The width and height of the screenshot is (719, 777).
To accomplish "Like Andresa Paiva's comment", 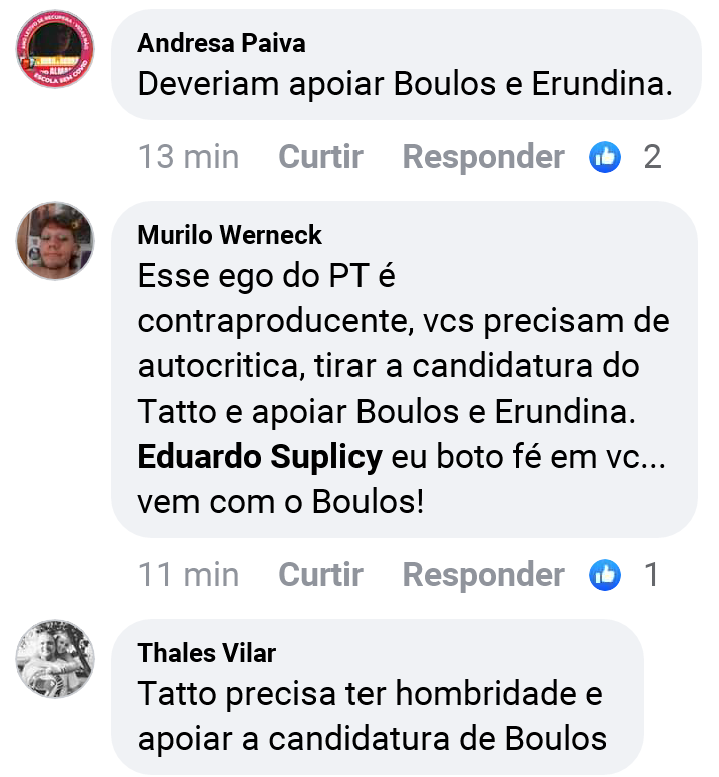I will point(320,157).
